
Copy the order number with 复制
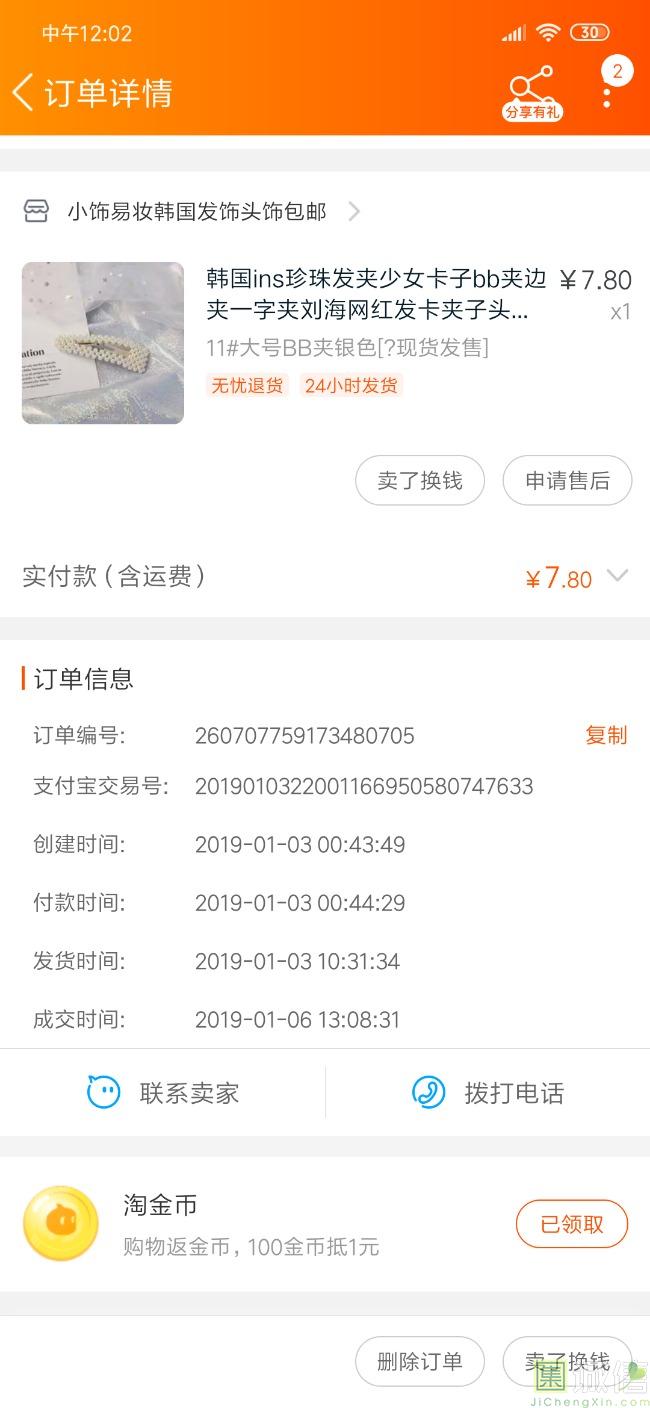605,735
